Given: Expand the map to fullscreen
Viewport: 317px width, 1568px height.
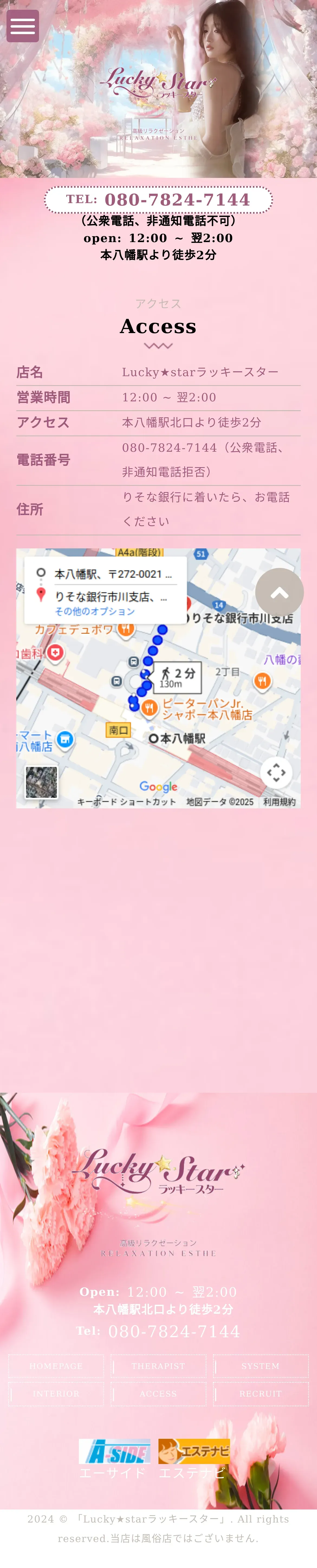Looking at the screenshot, I should pyautogui.click(x=276, y=772).
